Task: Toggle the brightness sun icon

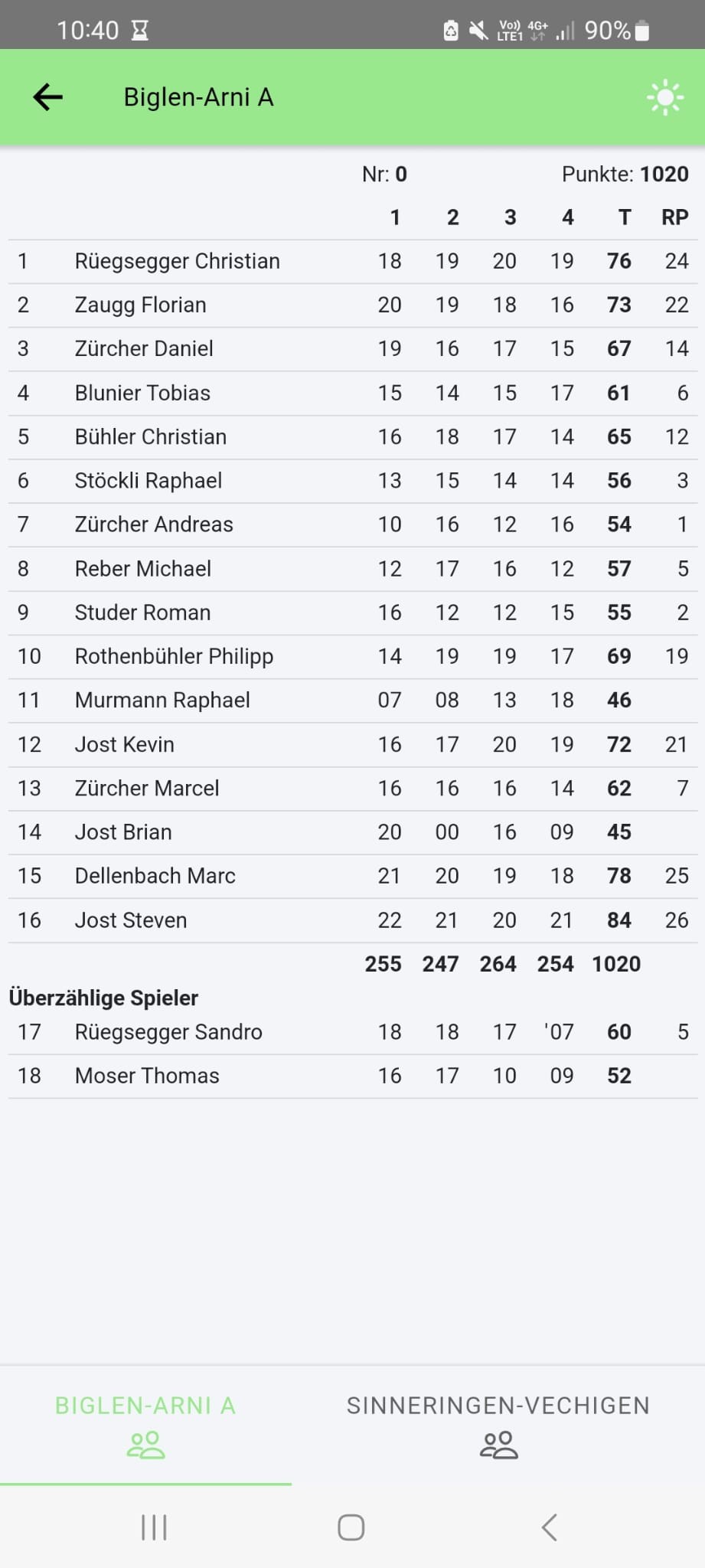Action: (x=664, y=97)
